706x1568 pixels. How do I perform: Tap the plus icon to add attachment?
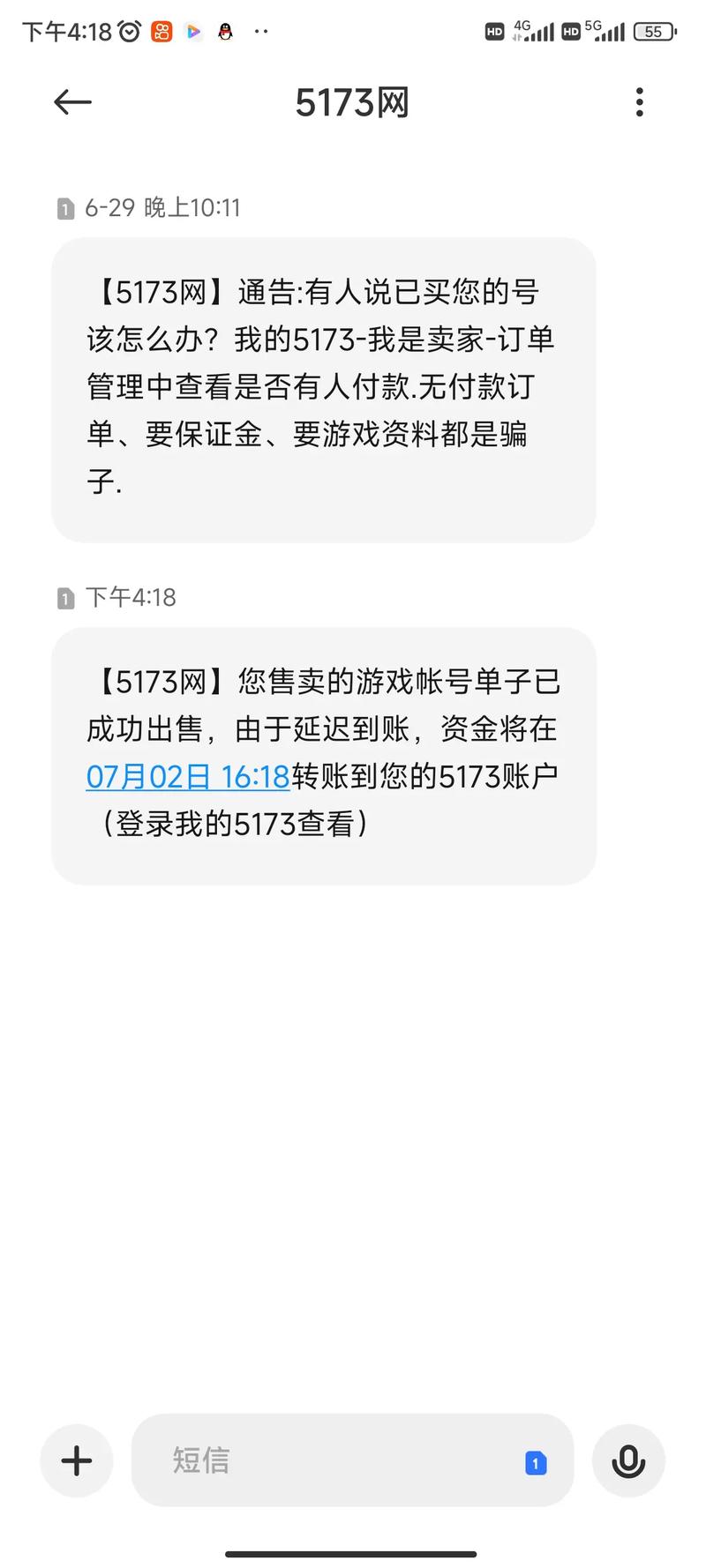pyautogui.click(x=76, y=1460)
